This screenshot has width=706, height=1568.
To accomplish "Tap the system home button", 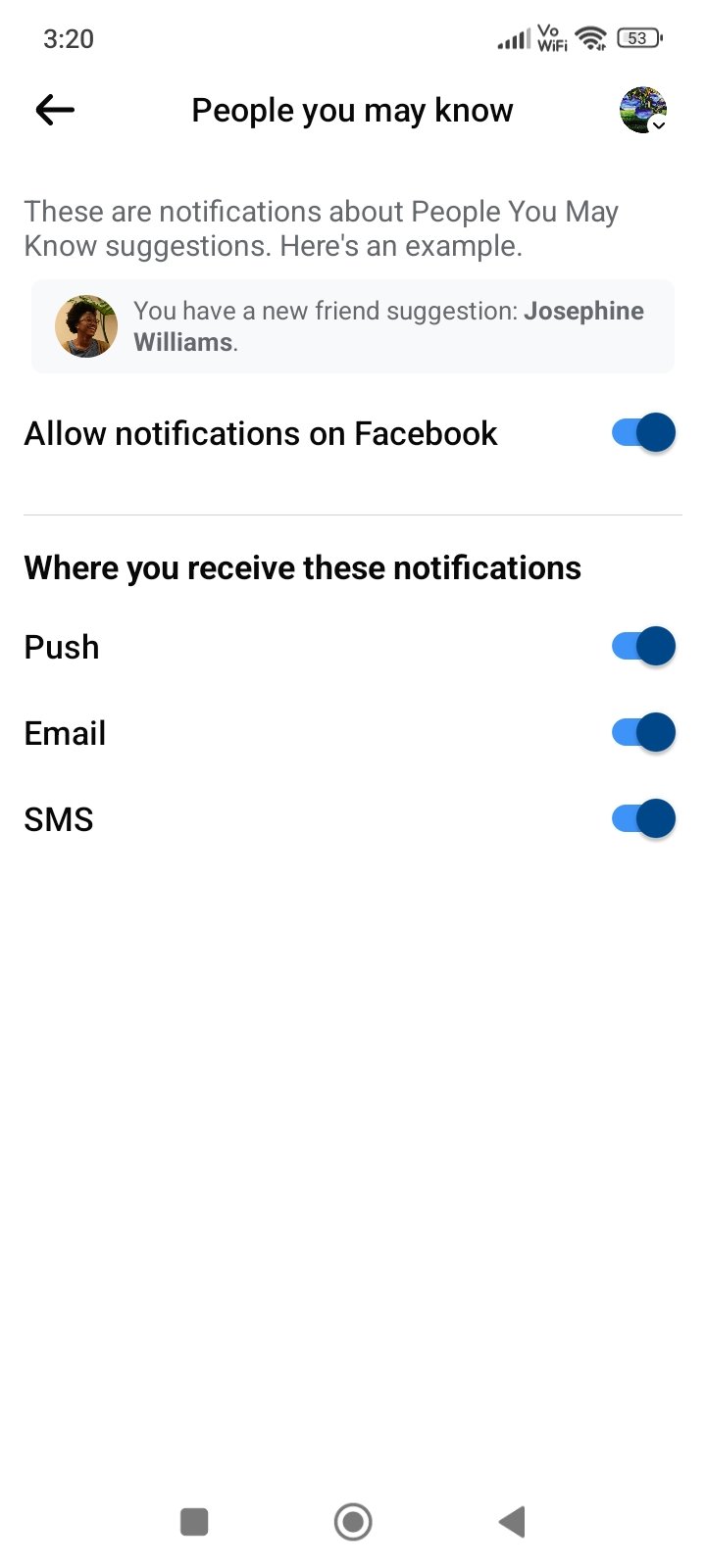I will point(353,1522).
